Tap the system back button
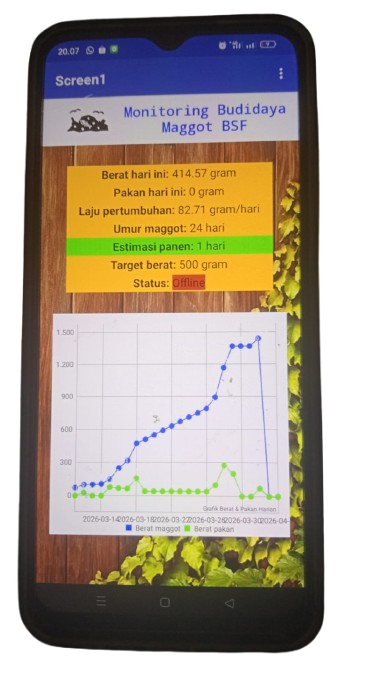 point(230,603)
